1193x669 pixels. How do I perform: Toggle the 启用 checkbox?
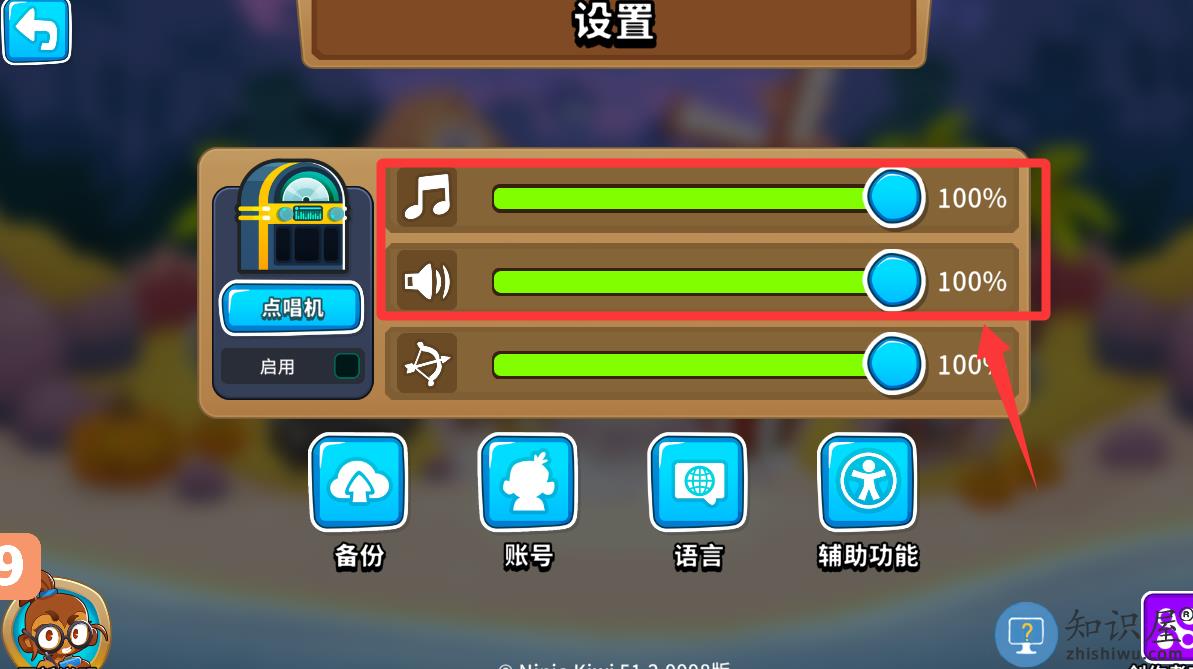[347, 366]
